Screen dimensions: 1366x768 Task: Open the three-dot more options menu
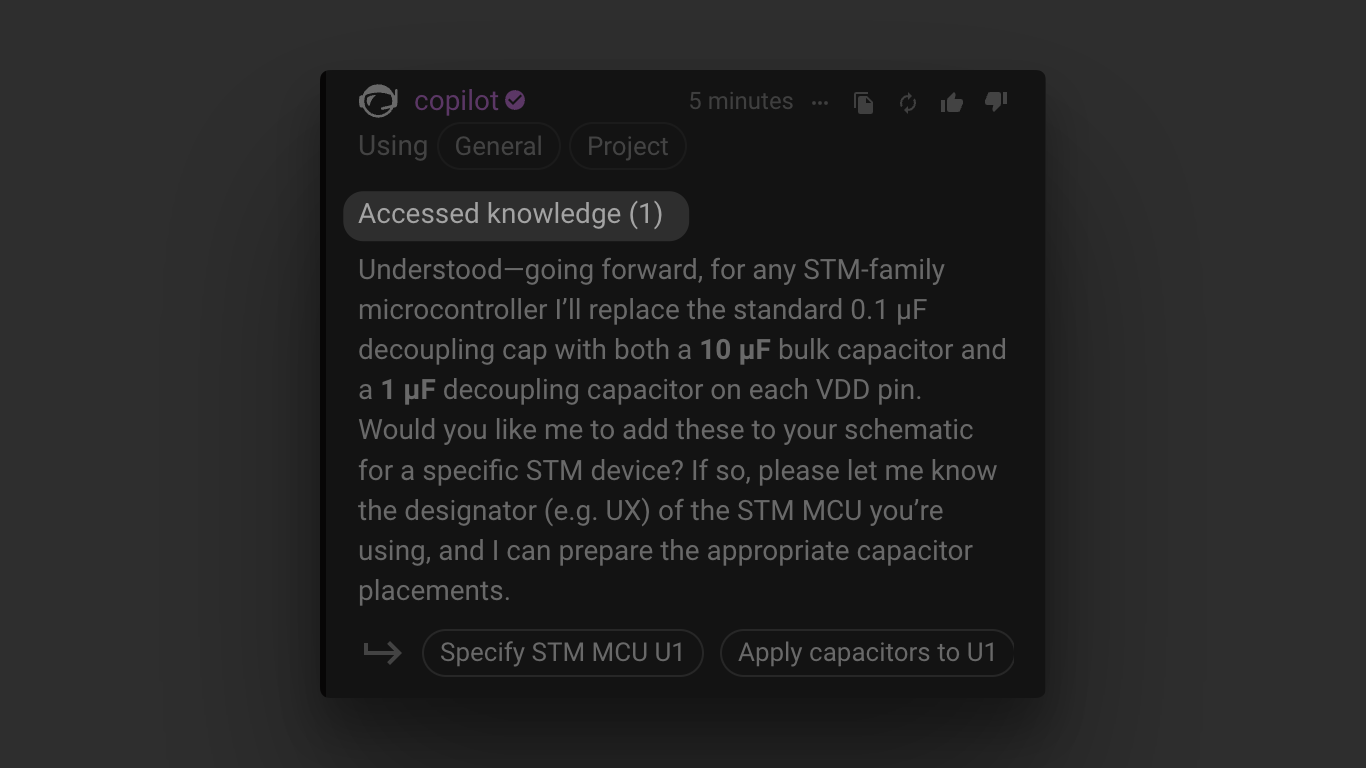pos(820,102)
